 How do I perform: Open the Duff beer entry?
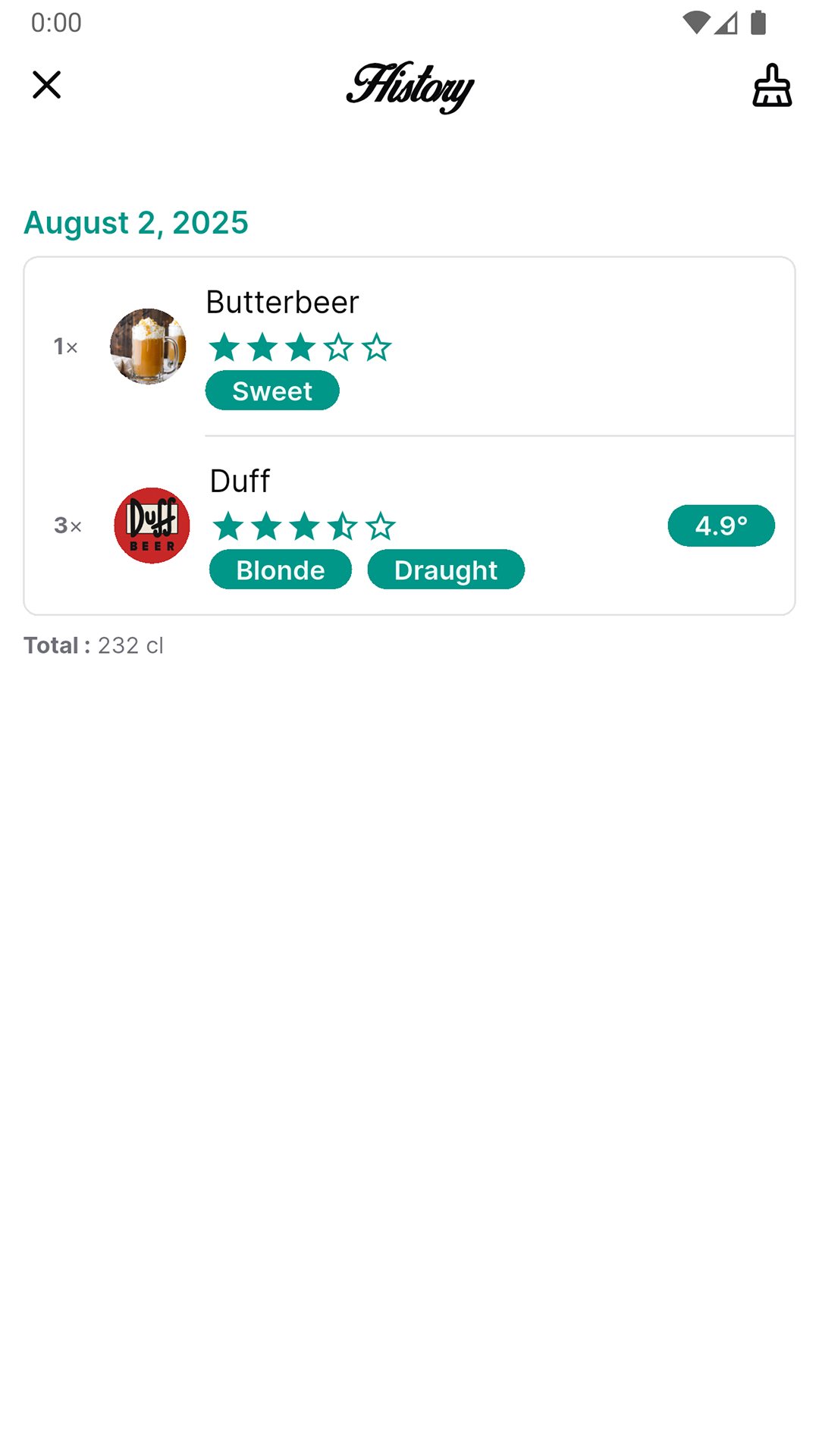click(x=409, y=526)
